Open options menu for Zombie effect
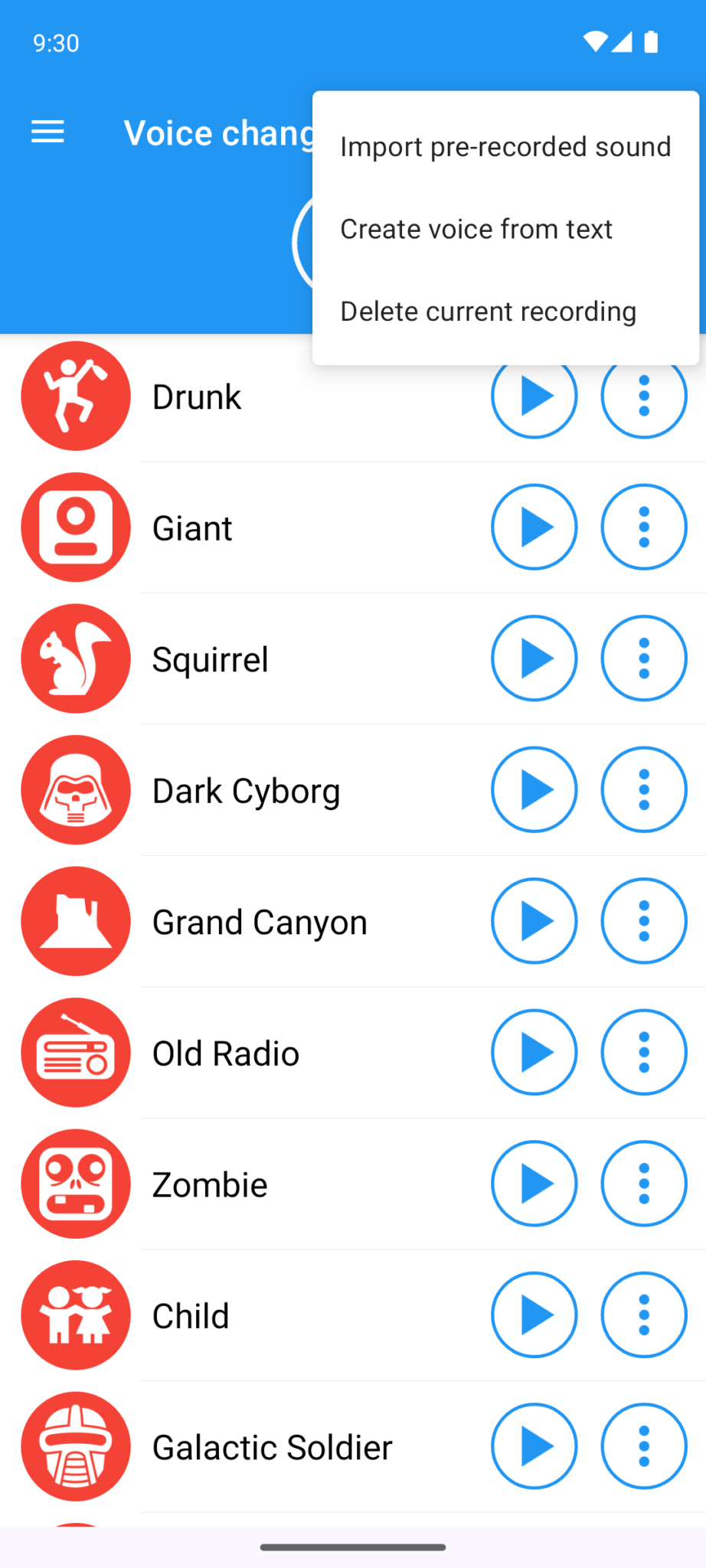706x1568 pixels. (x=643, y=1184)
